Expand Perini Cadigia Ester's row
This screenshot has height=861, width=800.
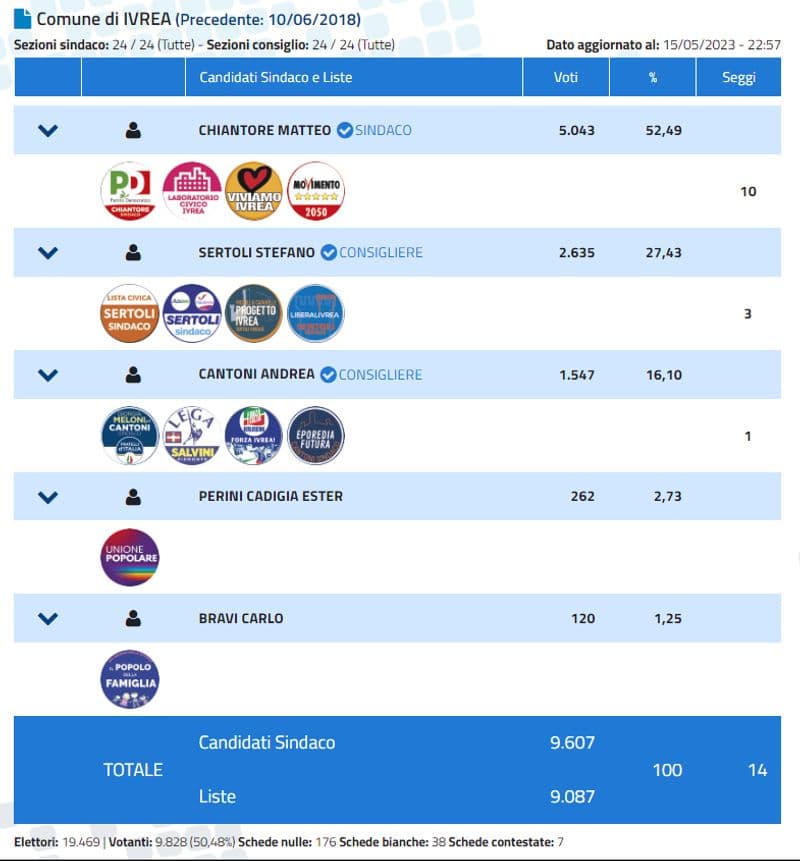[x=48, y=496]
